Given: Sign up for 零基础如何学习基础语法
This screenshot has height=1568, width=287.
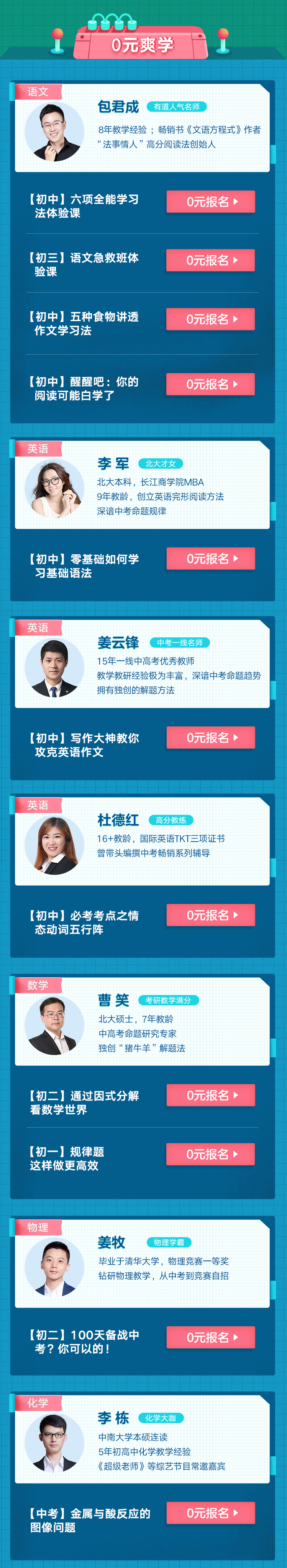Looking at the screenshot, I should 210,558.
